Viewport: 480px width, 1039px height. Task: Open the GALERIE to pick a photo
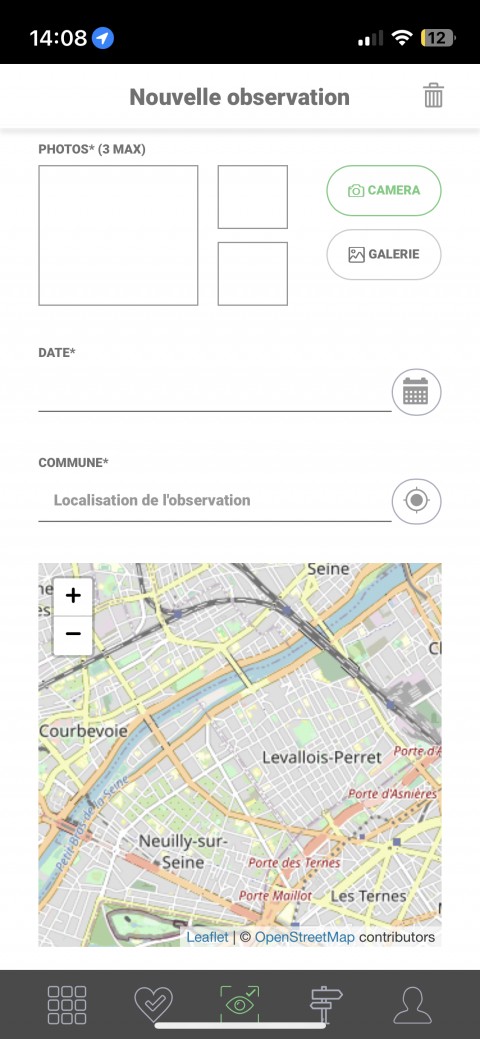(x=384, y=254)
